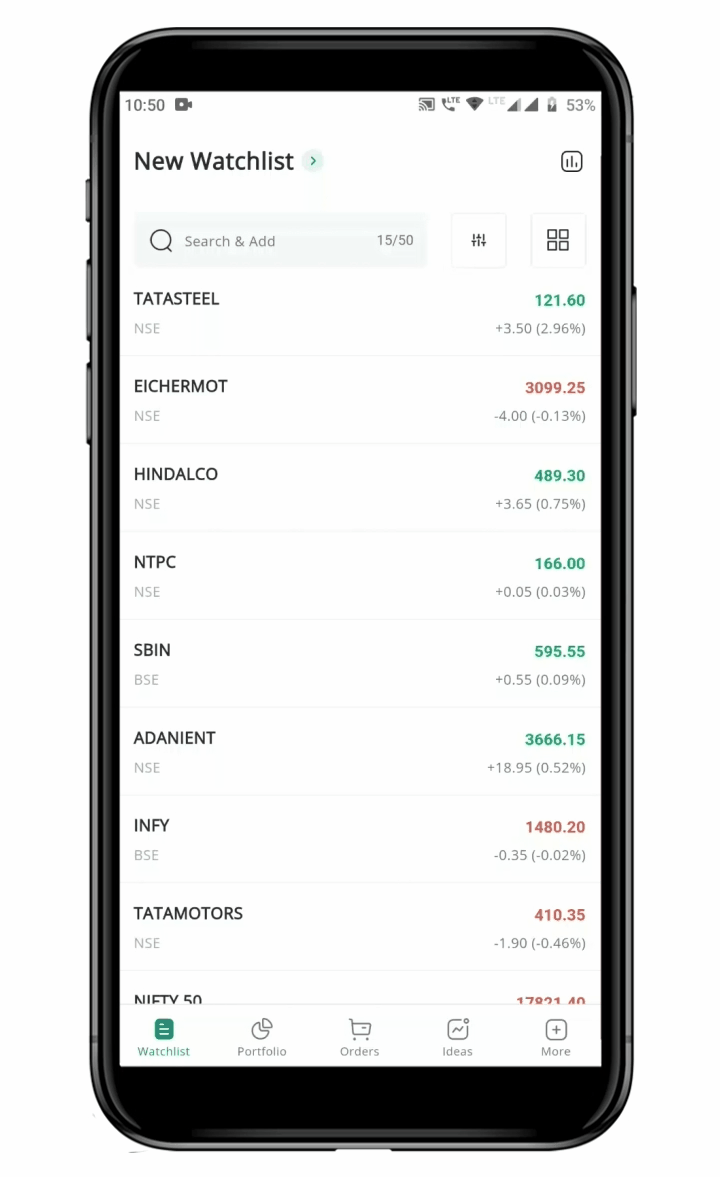Select the NTPC stock
This screenshot has width=720, height=1177.
point(360,576)
